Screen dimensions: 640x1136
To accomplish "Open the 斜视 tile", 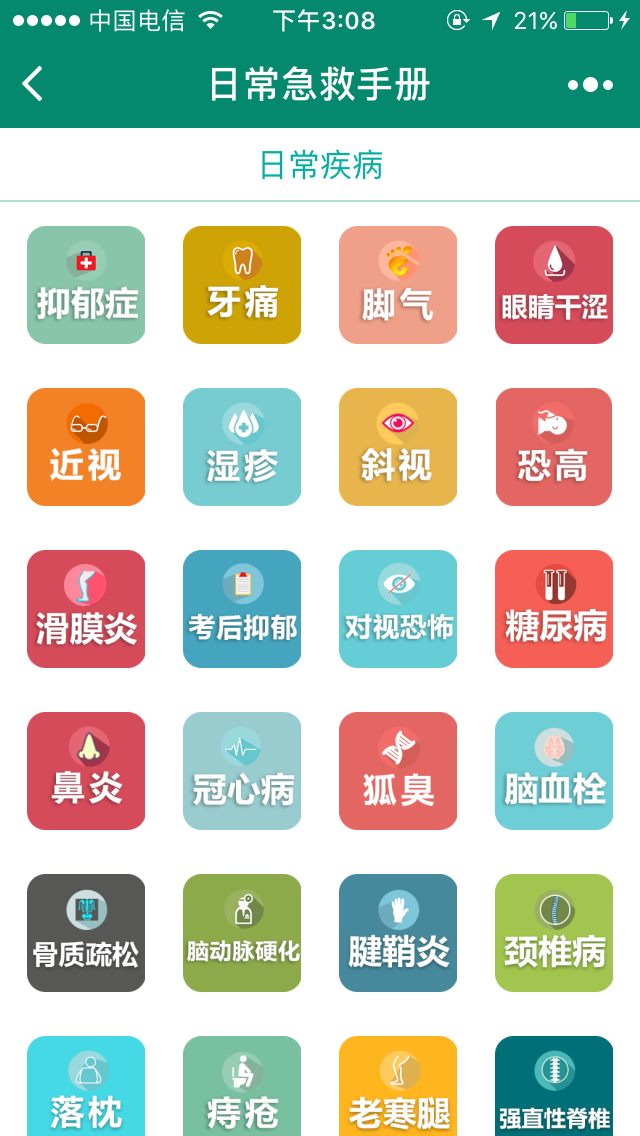I will click(x=398, y=447).
